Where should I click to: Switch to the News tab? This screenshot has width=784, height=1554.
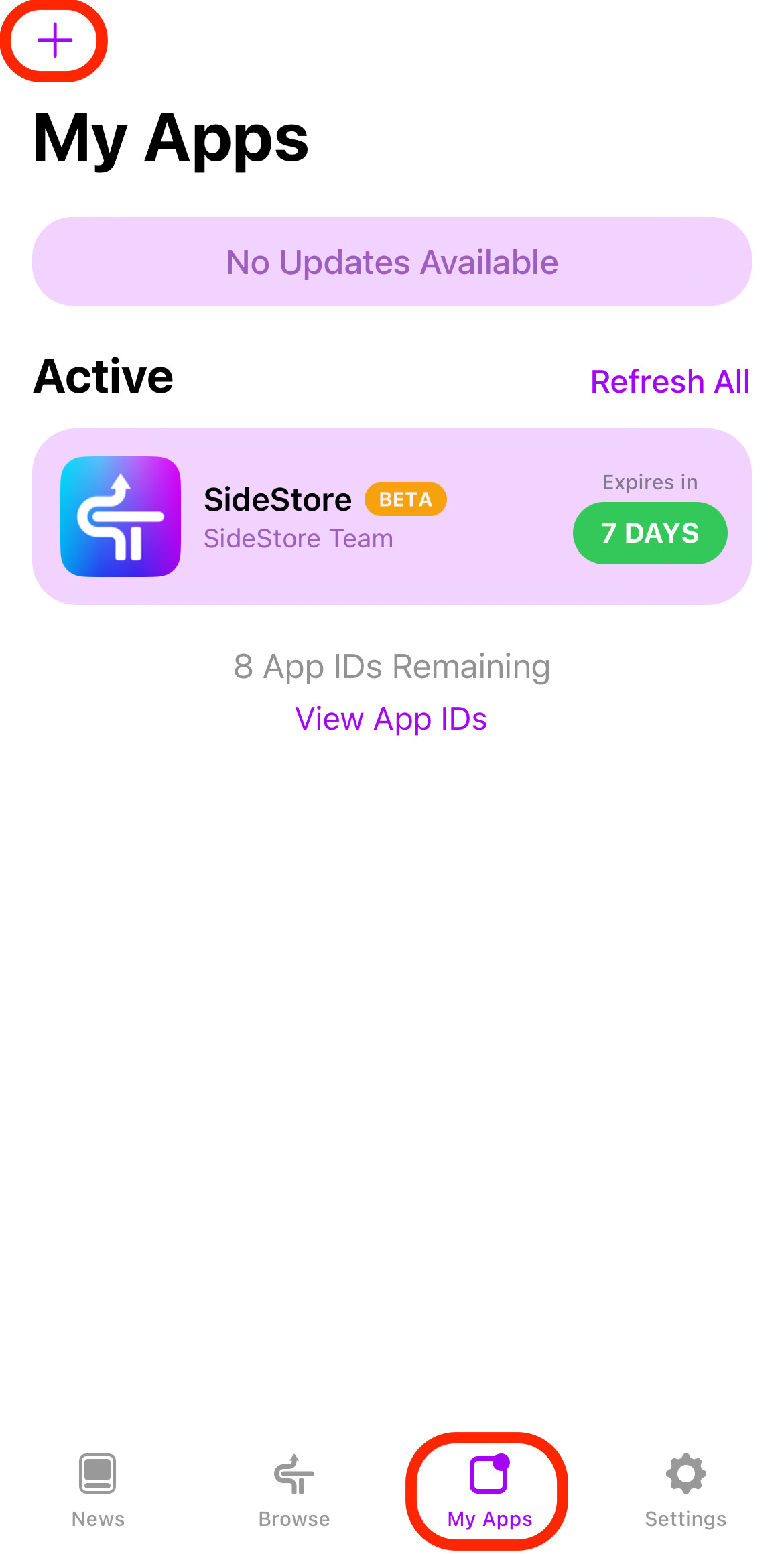coord(98,1494)
